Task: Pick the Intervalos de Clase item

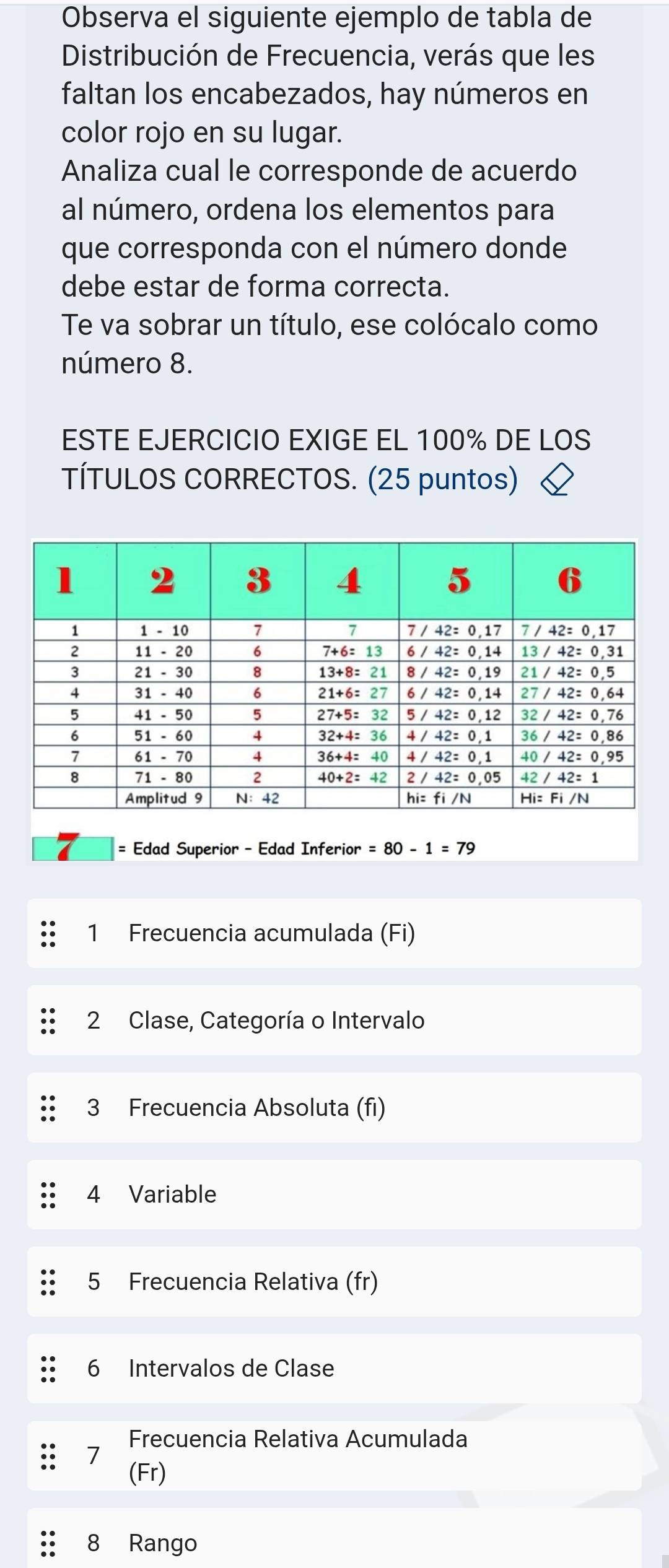Action: click(x=334, y=1368)
